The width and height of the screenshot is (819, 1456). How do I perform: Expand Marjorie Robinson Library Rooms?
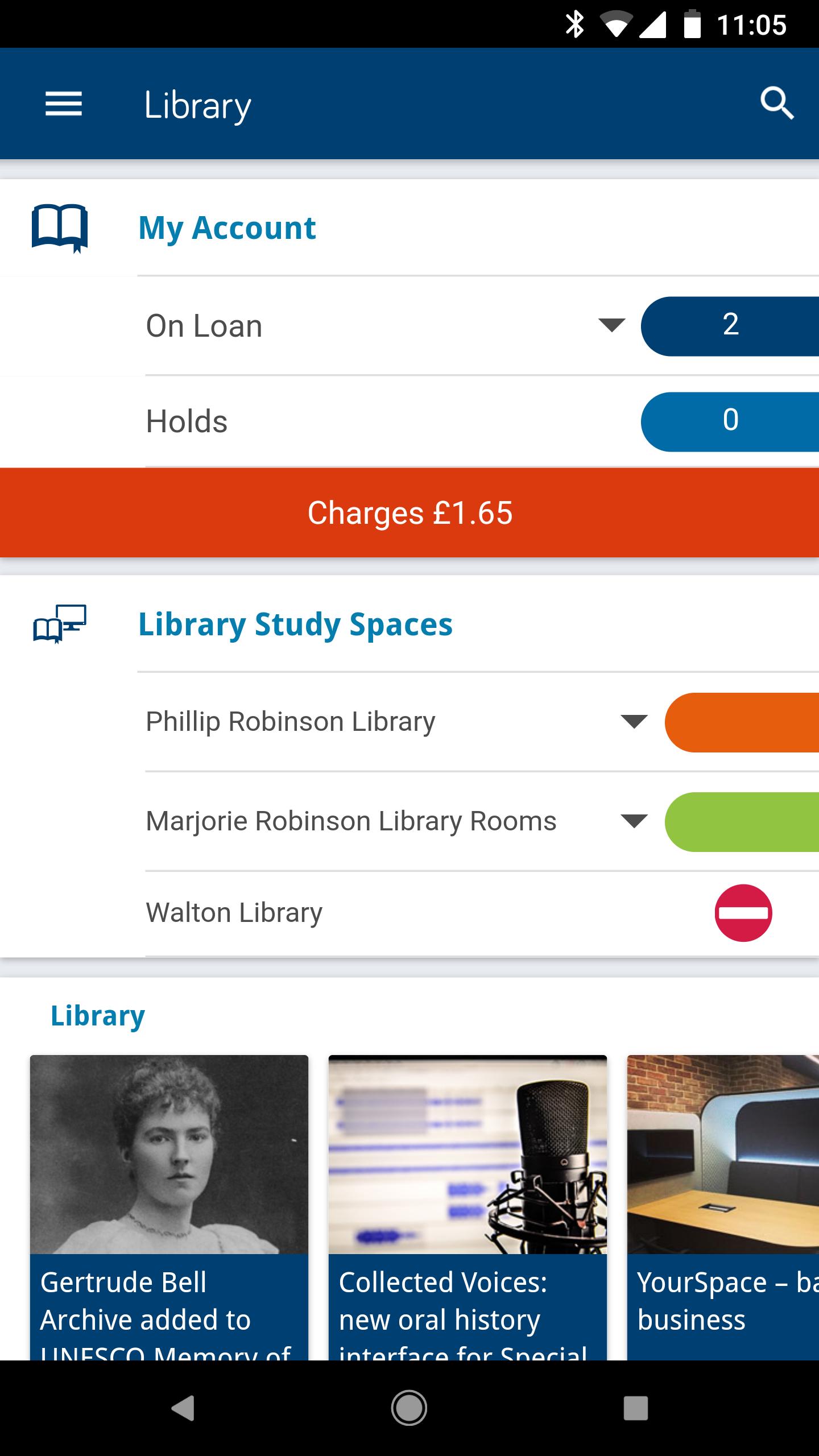tap(634, 821)
